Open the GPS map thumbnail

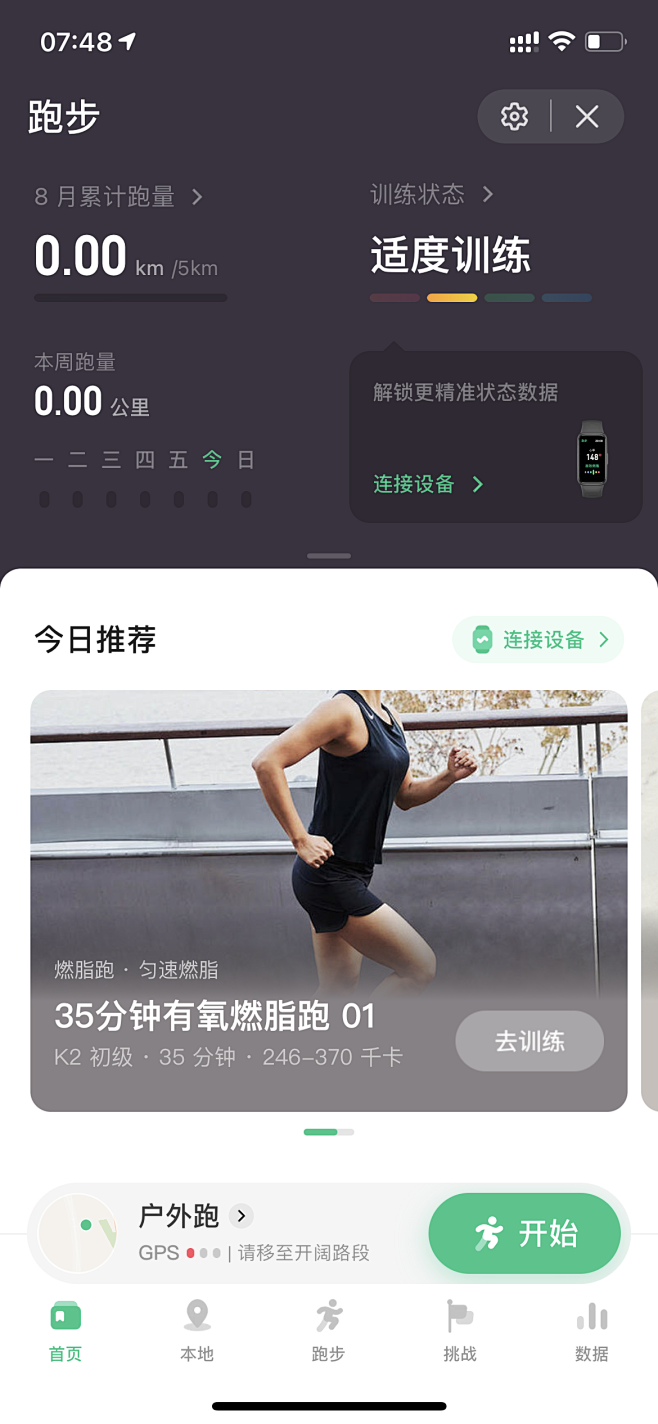pyautogui.click(x=77, y=1233)
